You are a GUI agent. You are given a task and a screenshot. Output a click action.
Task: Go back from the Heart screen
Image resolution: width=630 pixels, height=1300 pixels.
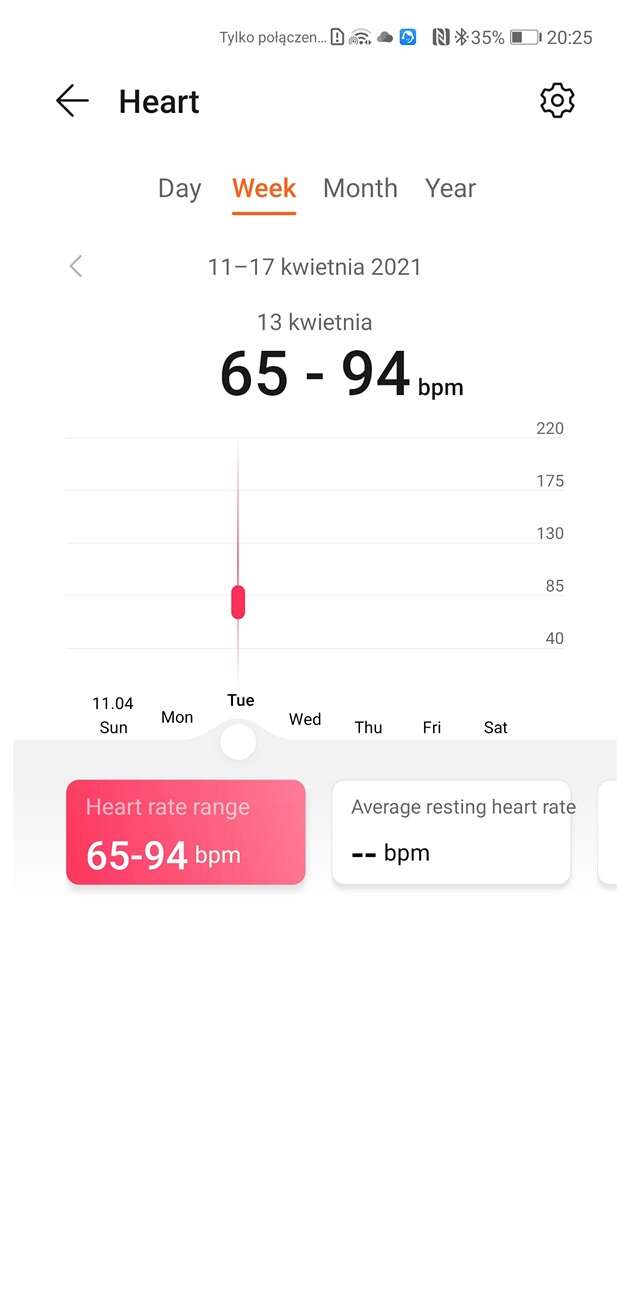coord(72,101)
